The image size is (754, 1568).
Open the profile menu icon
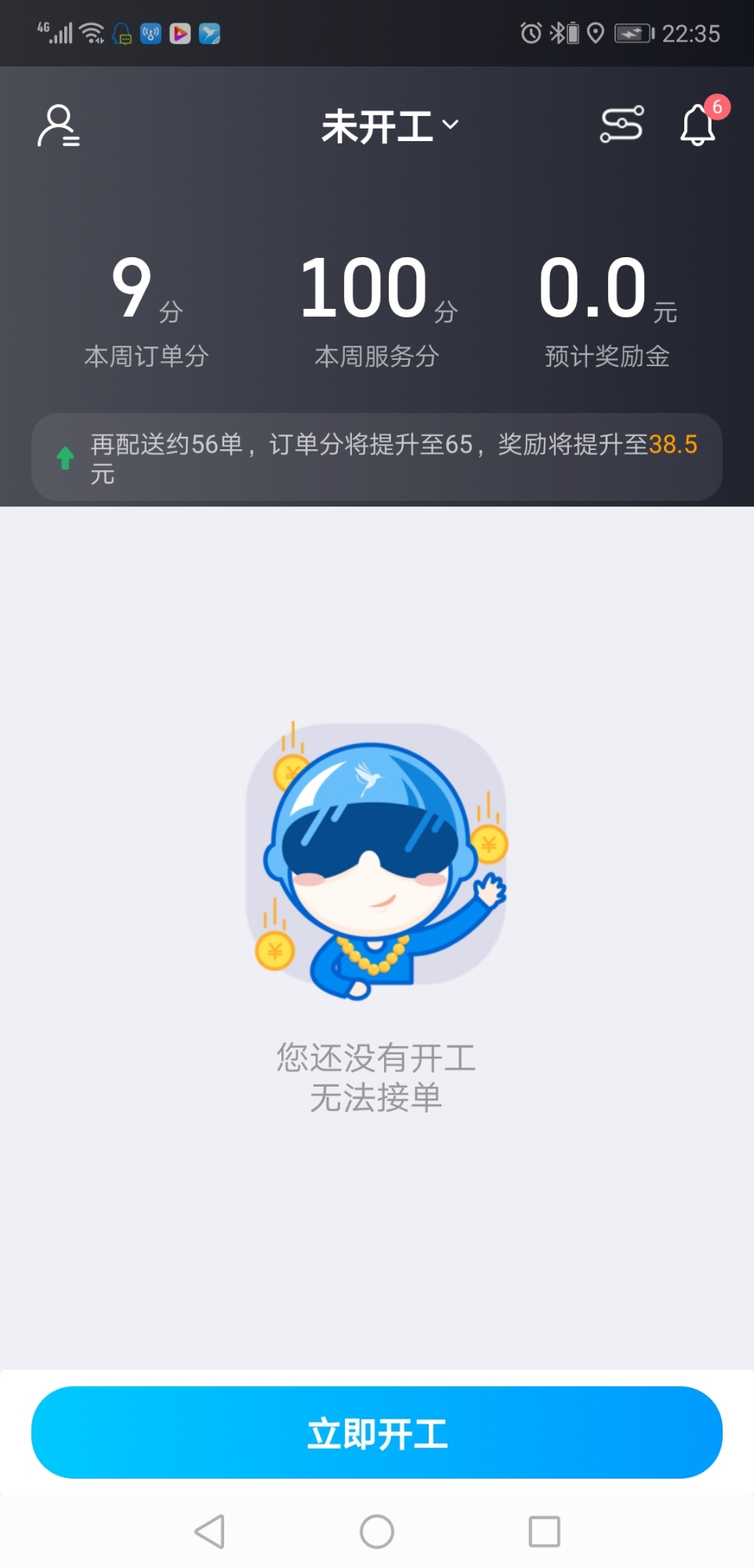(x=59, y=125)
